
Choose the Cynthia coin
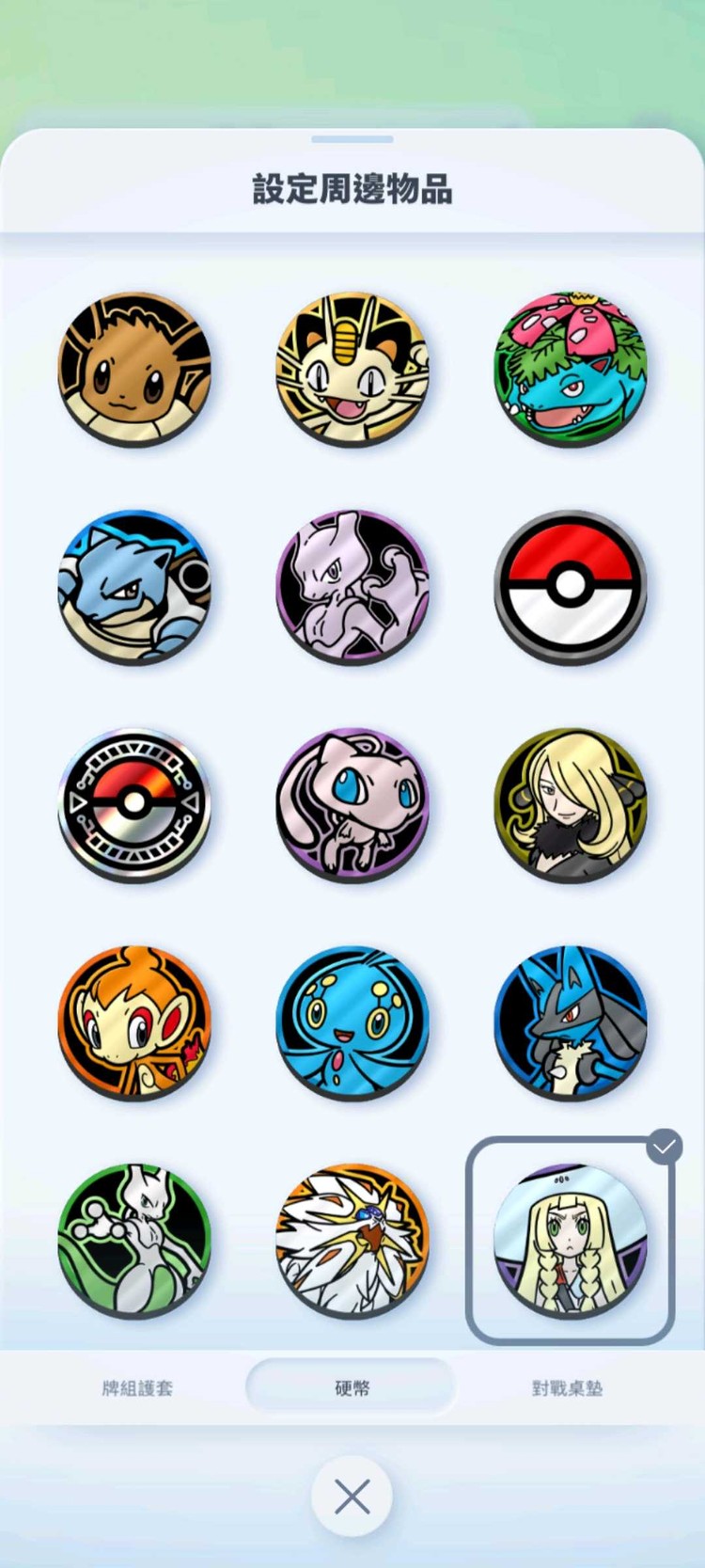[x=571, y=804]
